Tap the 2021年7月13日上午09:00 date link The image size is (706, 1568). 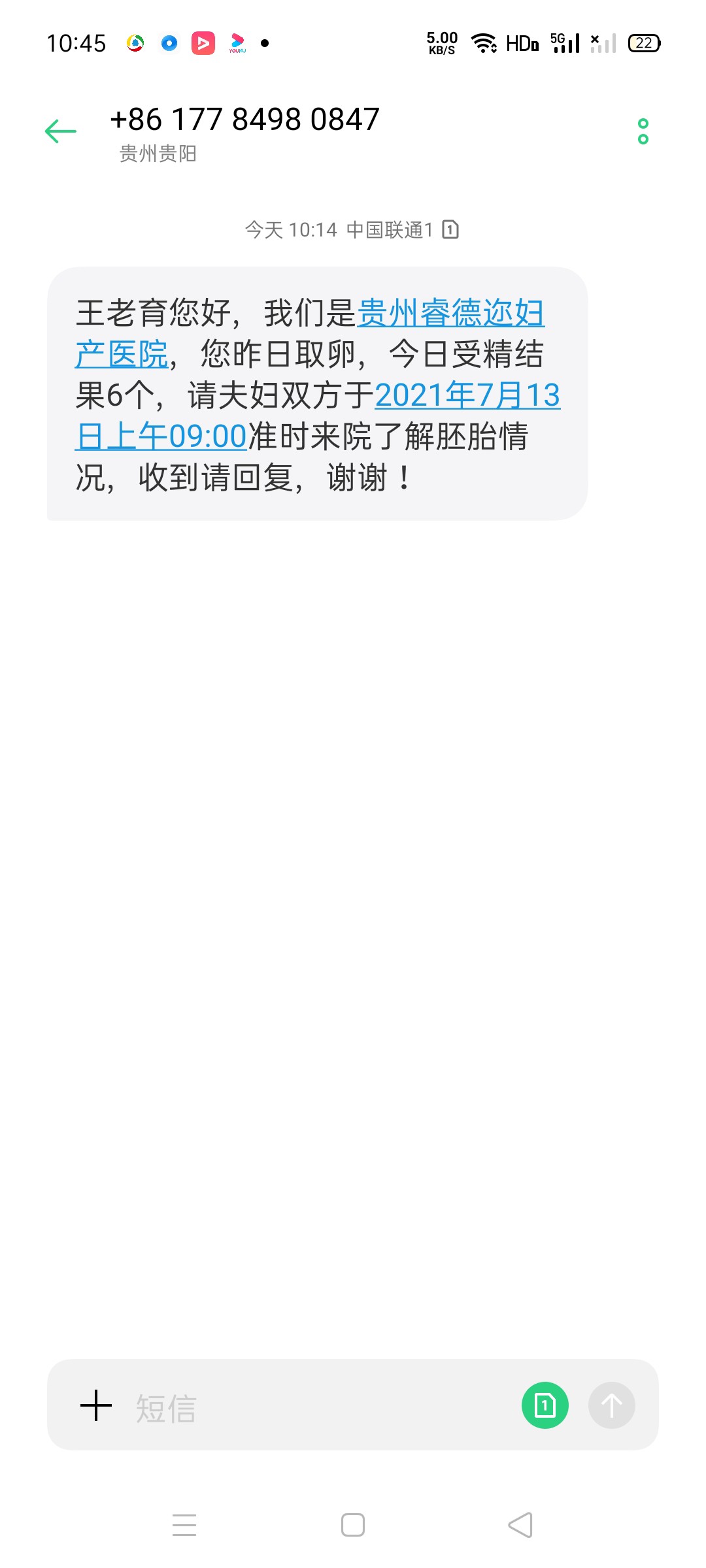(x=466, y=396)
